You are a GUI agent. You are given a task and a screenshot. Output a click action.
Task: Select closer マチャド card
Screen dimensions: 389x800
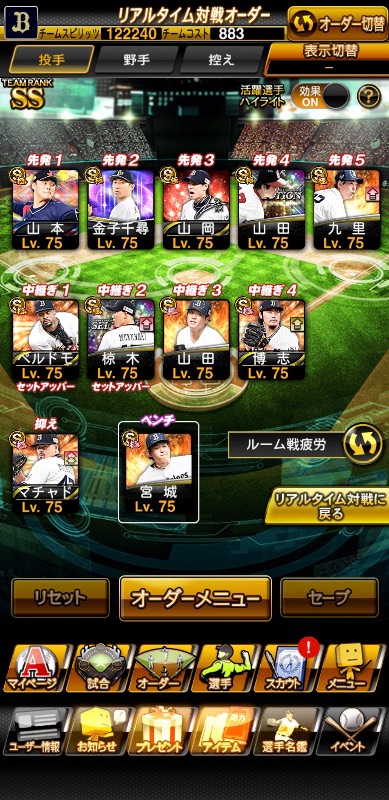coord(45,473)
